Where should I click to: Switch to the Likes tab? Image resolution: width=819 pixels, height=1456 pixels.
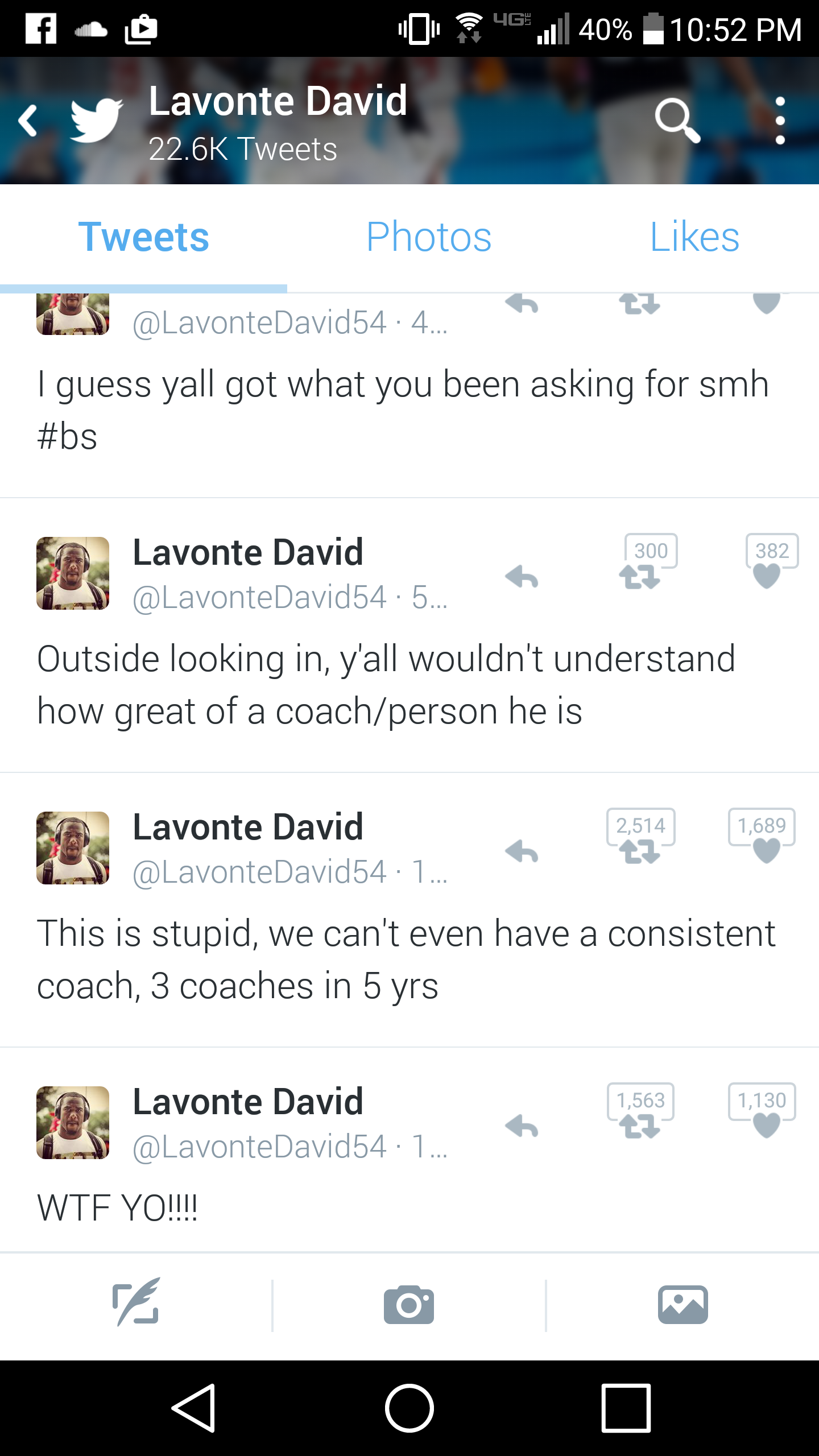(694, 237)
